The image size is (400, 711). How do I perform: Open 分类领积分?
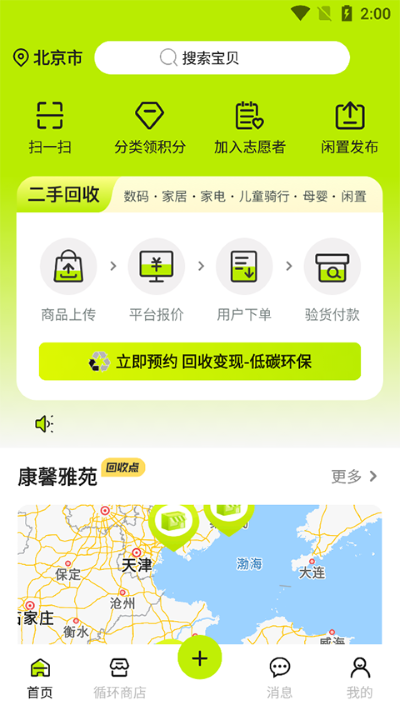(x=150, y=127)
